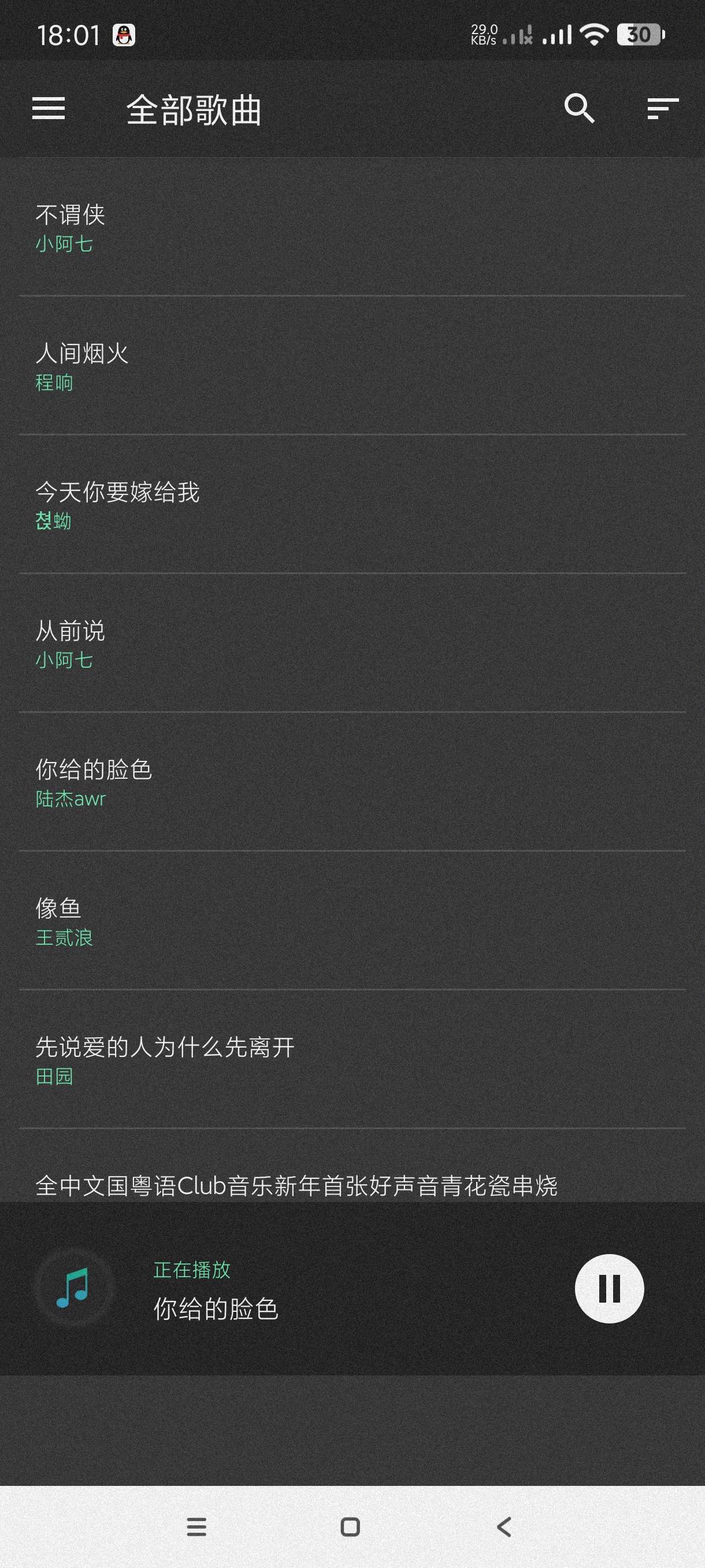
Task: Open the sort options icon
Action: pyautogui.click(x=662, y=109)
